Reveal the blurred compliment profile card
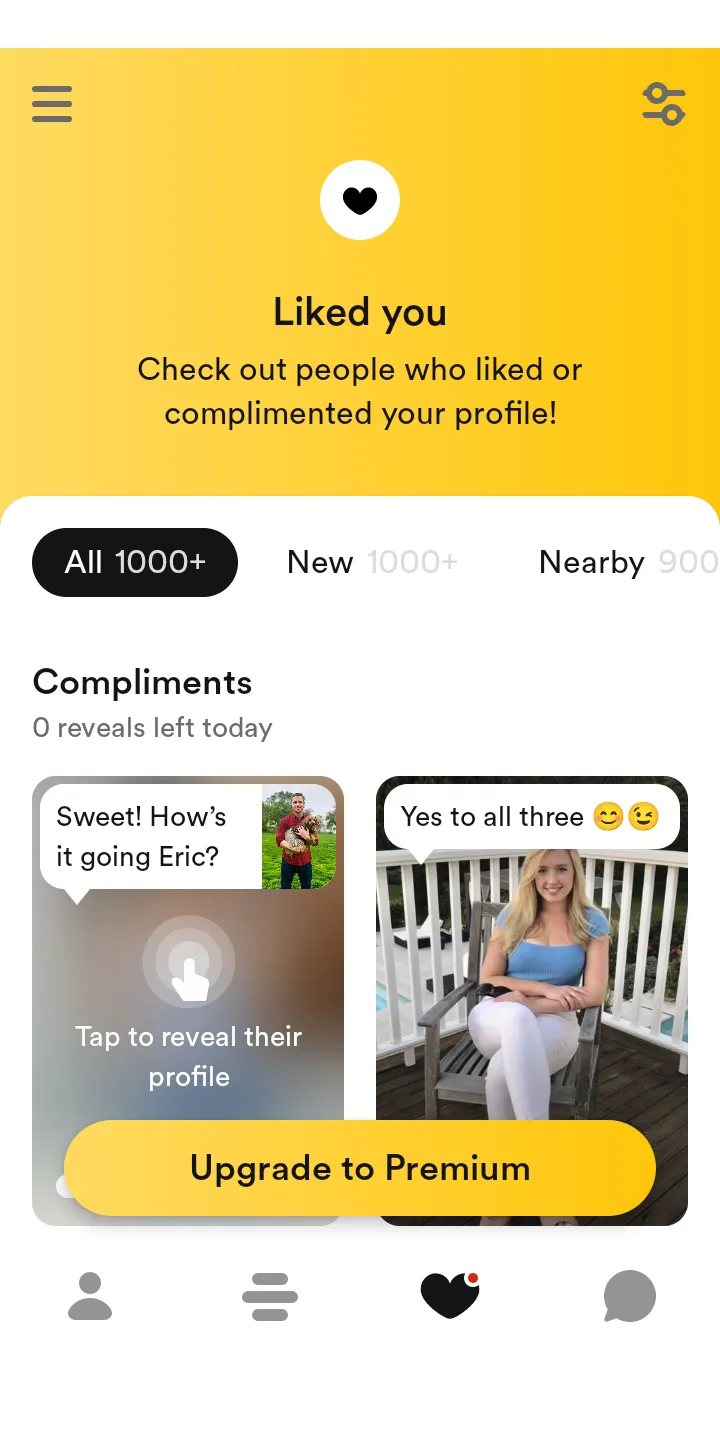Image resolution: width=720 pixels, height=1440 pixels. (x=188, y=1000)
